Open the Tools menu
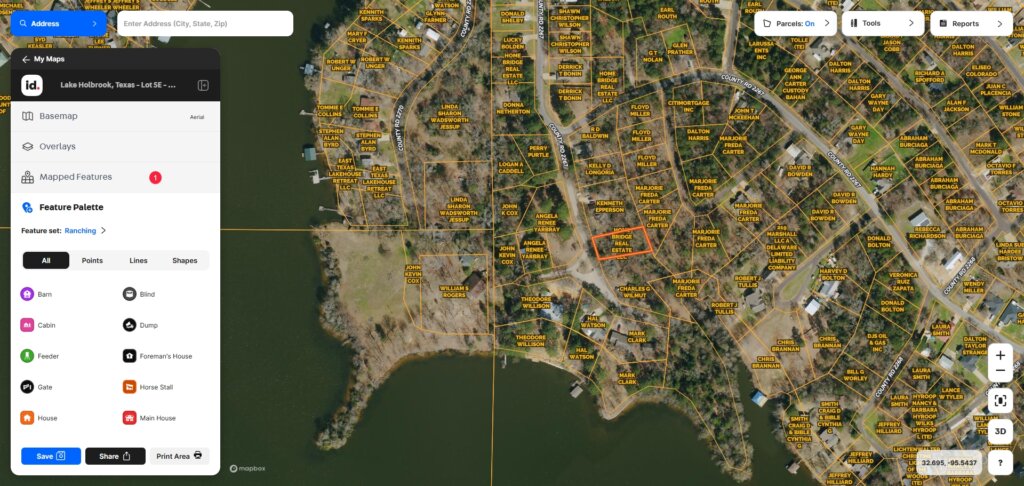Viewport: 1024px width, 486px height. click(x=882, y=23)
